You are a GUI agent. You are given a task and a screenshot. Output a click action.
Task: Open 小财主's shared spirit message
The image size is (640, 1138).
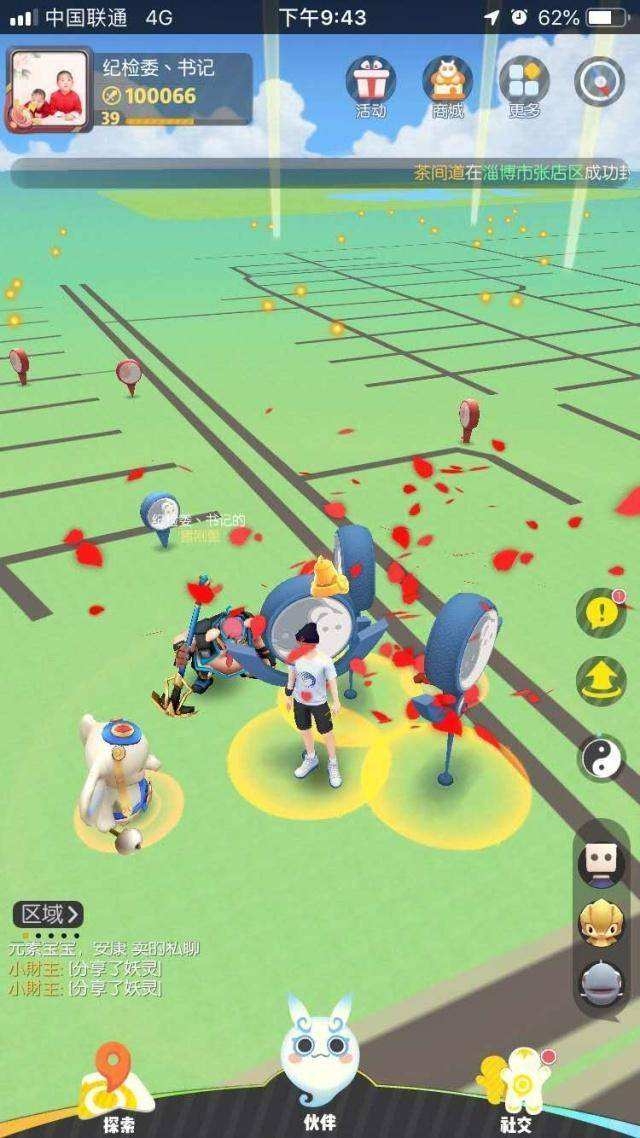point(85,968)
